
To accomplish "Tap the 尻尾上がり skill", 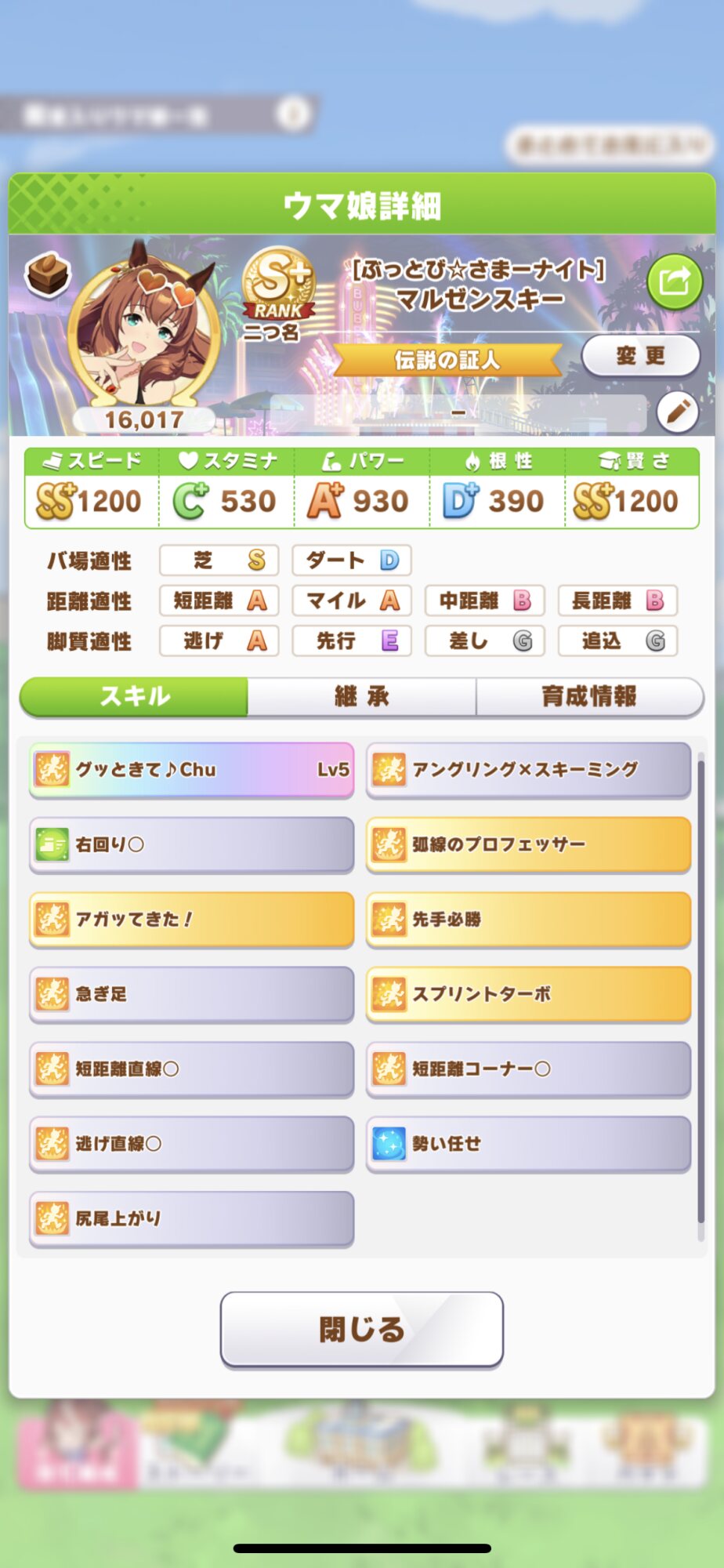I will click(192, 1218).
